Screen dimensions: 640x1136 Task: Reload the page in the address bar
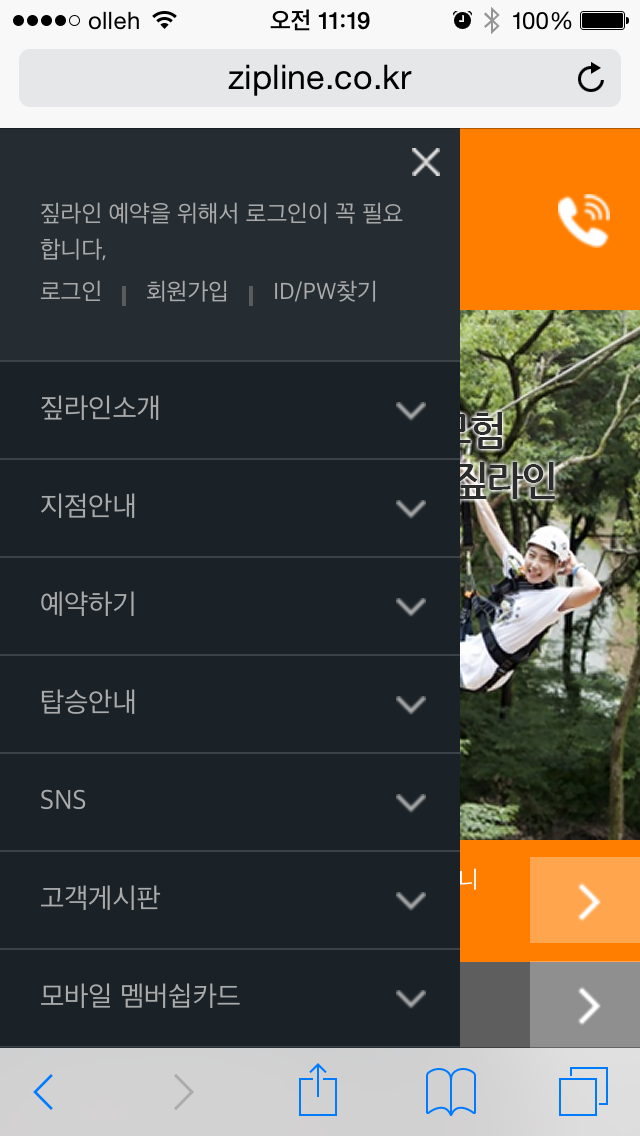(591, 78)
